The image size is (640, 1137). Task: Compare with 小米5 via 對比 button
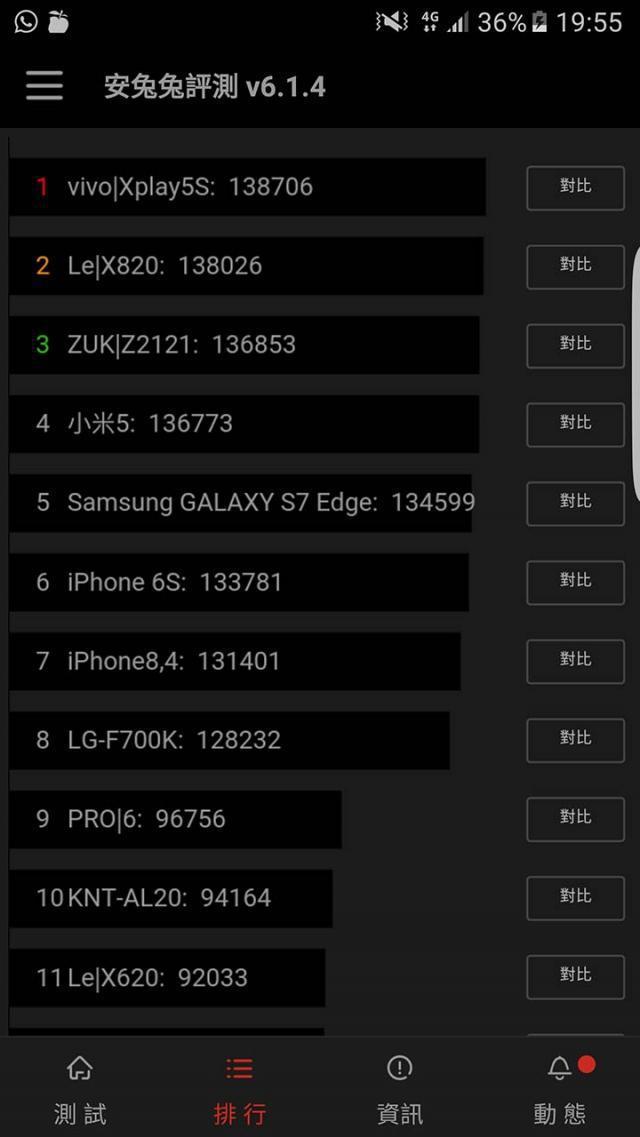pos(575,425)
